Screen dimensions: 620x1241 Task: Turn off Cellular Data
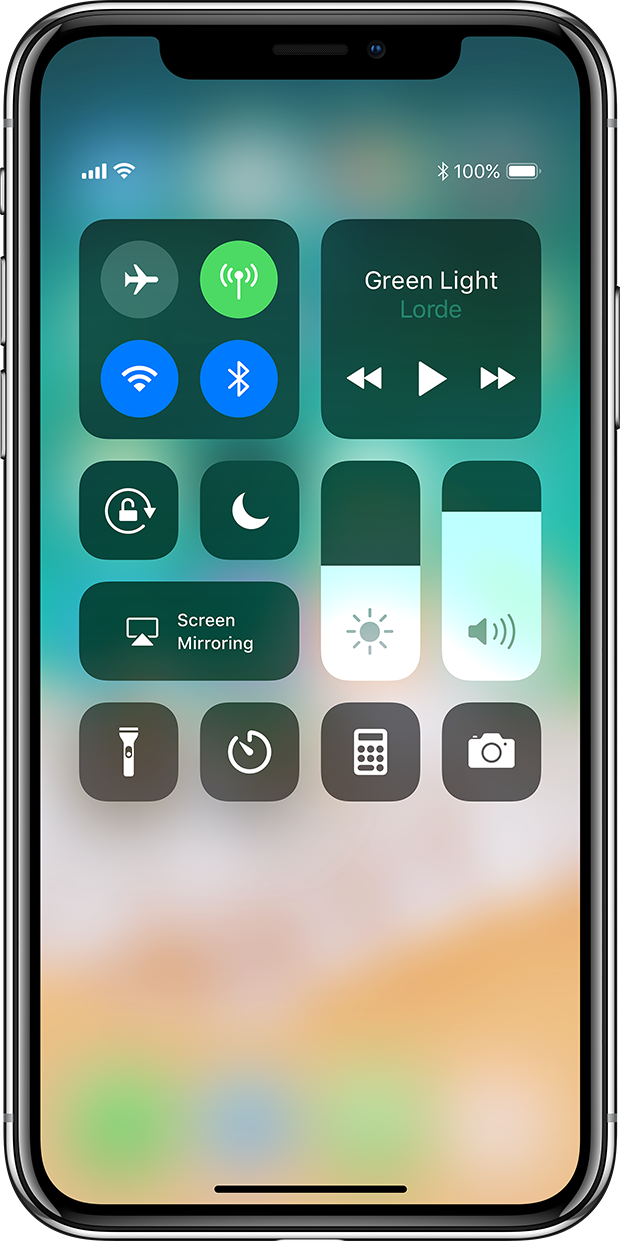(239, 280)
